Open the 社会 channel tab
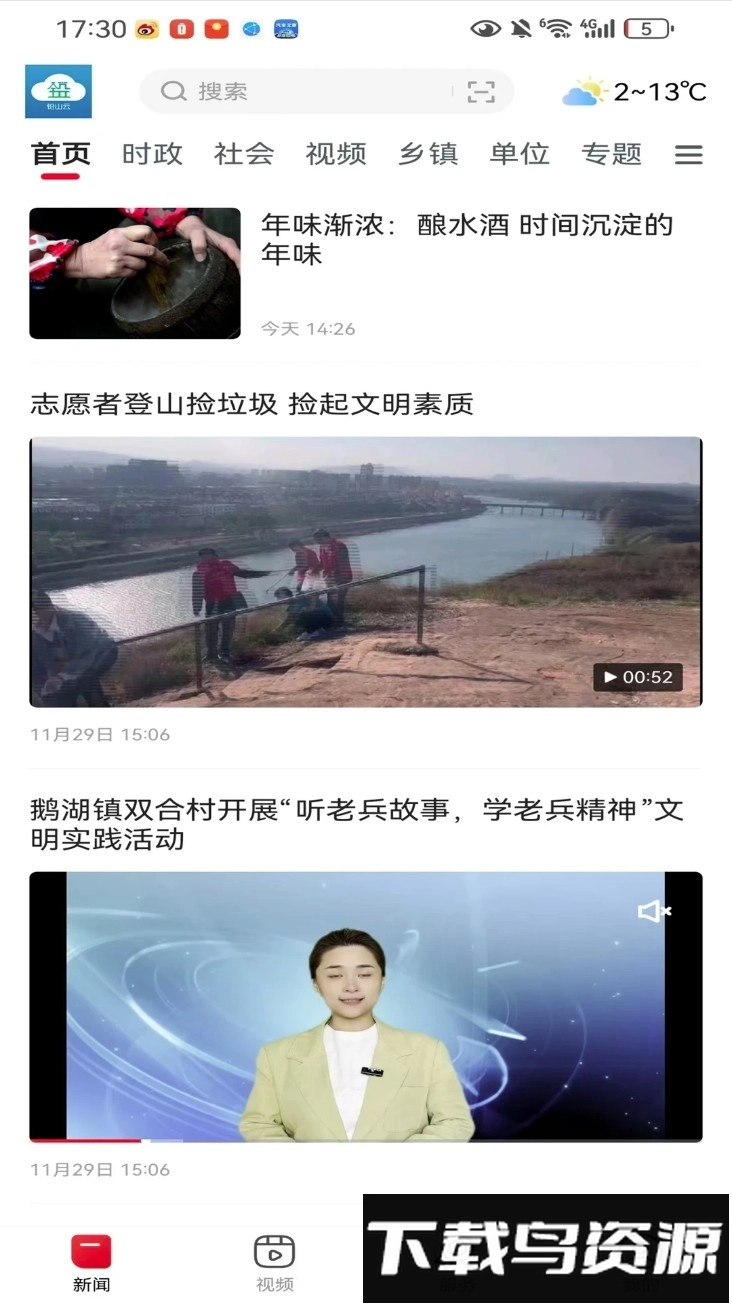The width and height of the screenshot is (732, 1304). pos(243,155)
